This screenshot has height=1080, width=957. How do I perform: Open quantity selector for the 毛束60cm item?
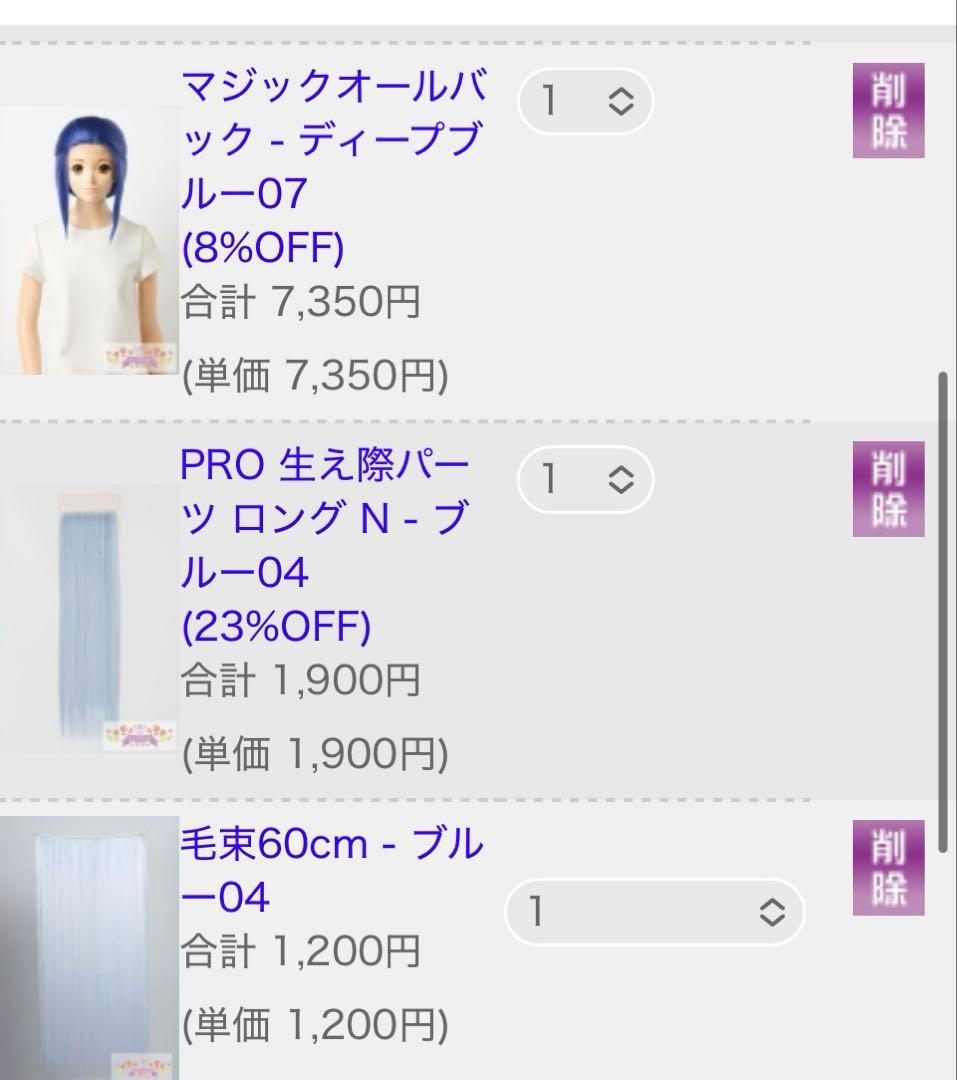pyautogui.click(x=655, y=911)
